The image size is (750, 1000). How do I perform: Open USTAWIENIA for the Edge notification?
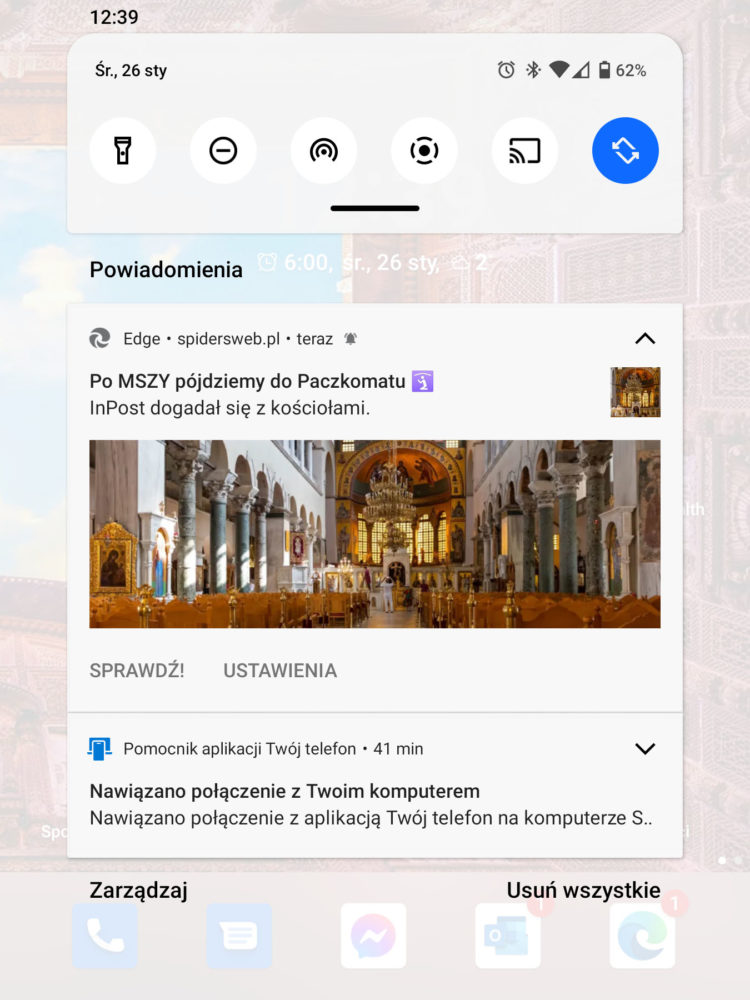coord(280,671)
